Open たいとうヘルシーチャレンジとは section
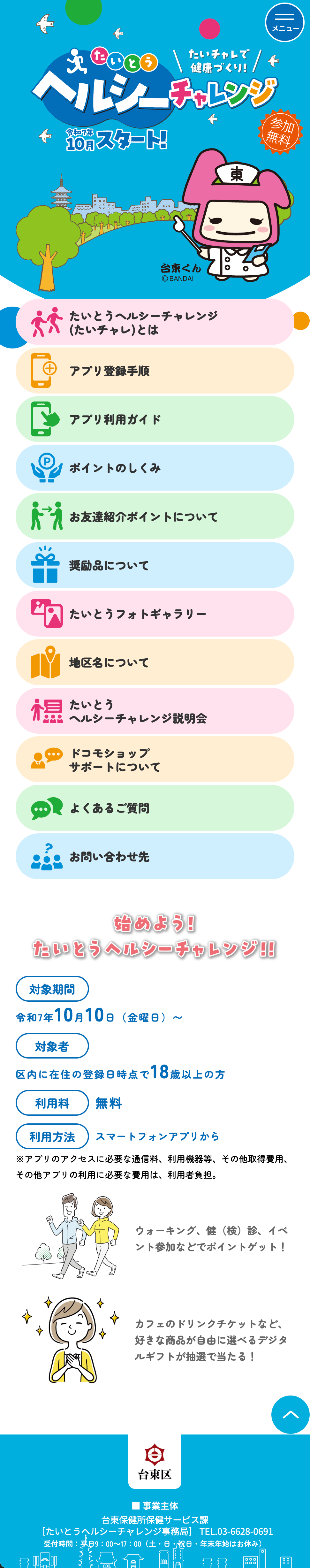This screenshot has height=1568, width=310. pyautogui.click(x=155, y=322)
